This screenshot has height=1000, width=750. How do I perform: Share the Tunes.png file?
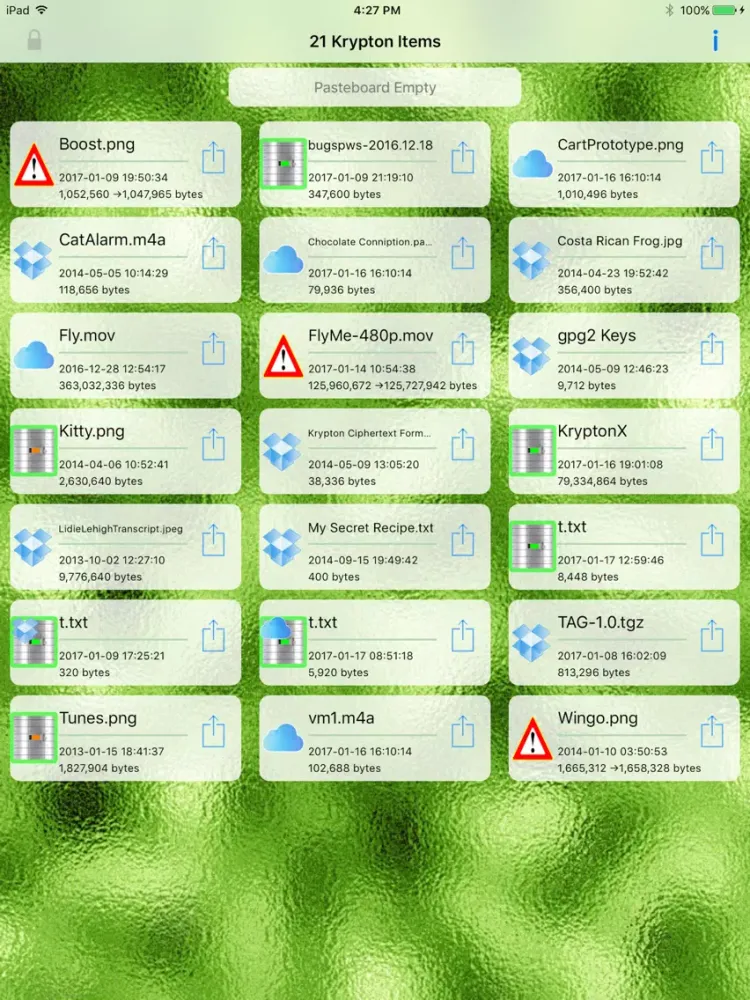(x=213, y=732)
